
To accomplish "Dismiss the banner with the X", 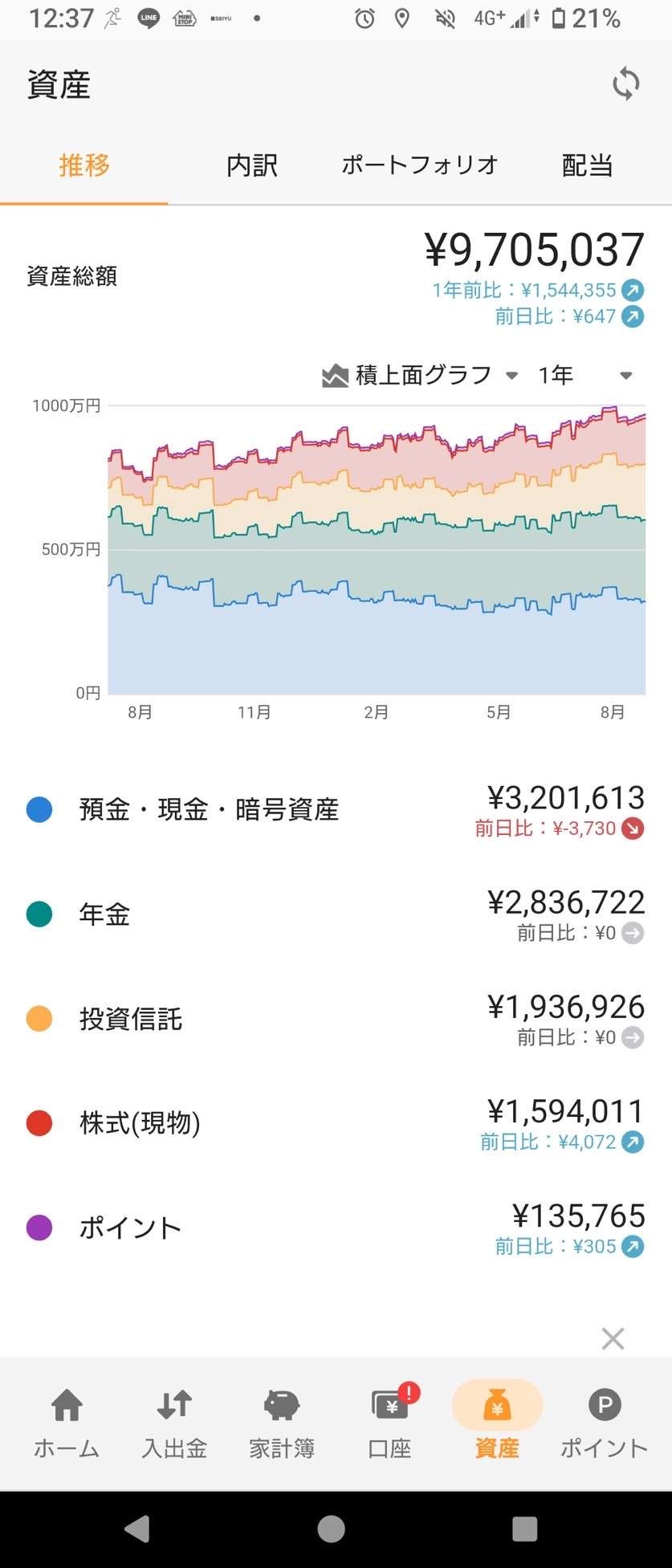I will pos(613,1338).
